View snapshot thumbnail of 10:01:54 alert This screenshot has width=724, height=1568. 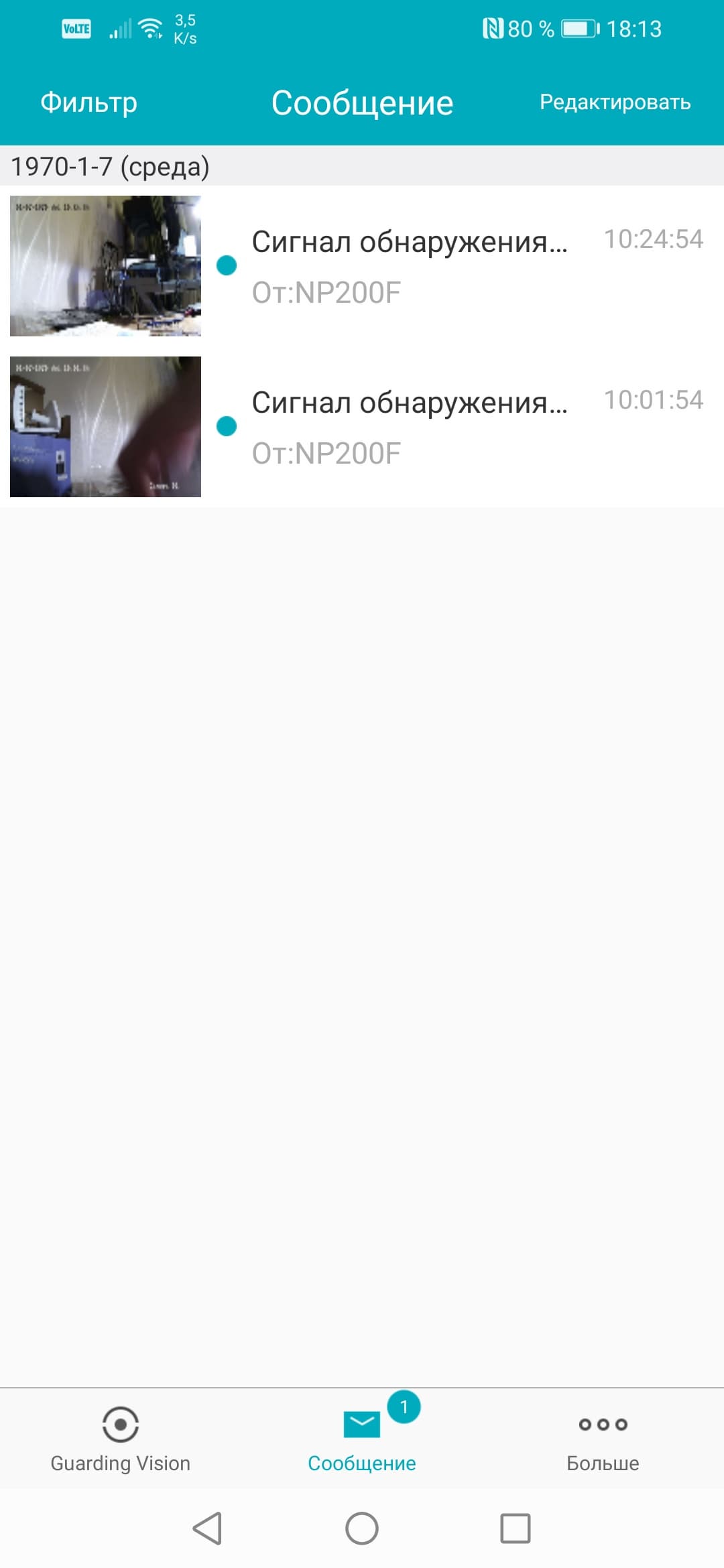105,427
